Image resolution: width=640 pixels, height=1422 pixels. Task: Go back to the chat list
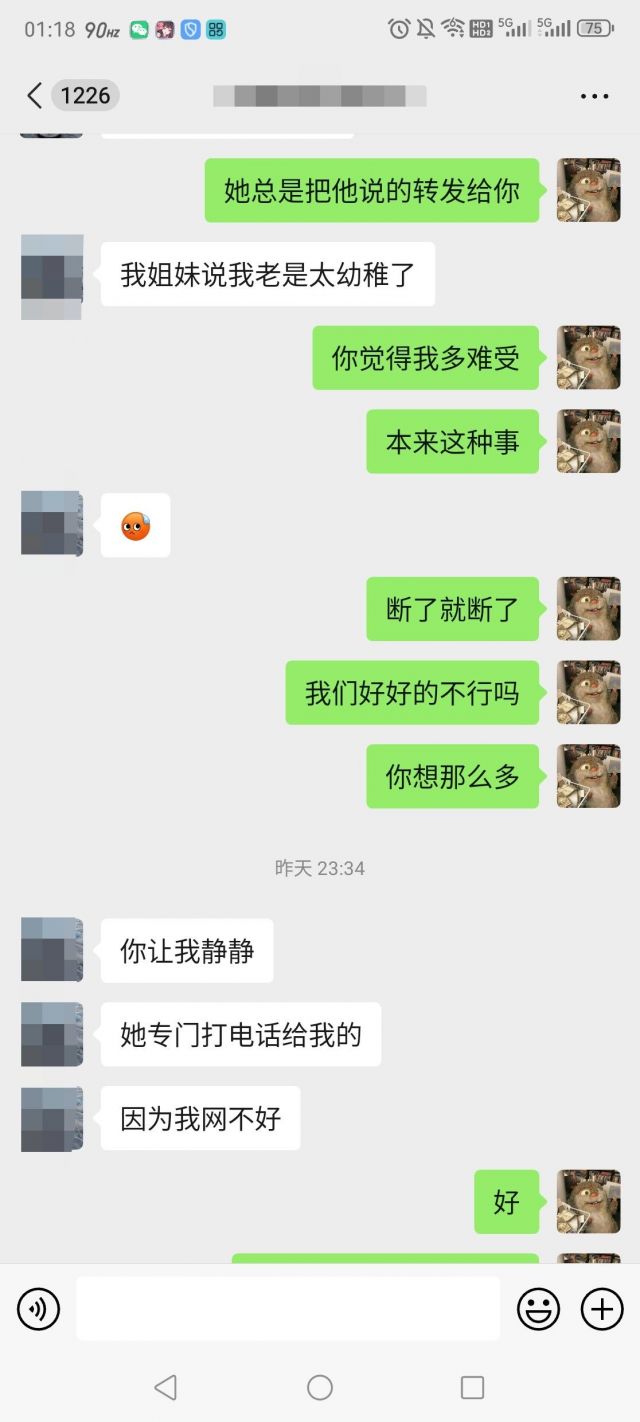tap(35, 96)
